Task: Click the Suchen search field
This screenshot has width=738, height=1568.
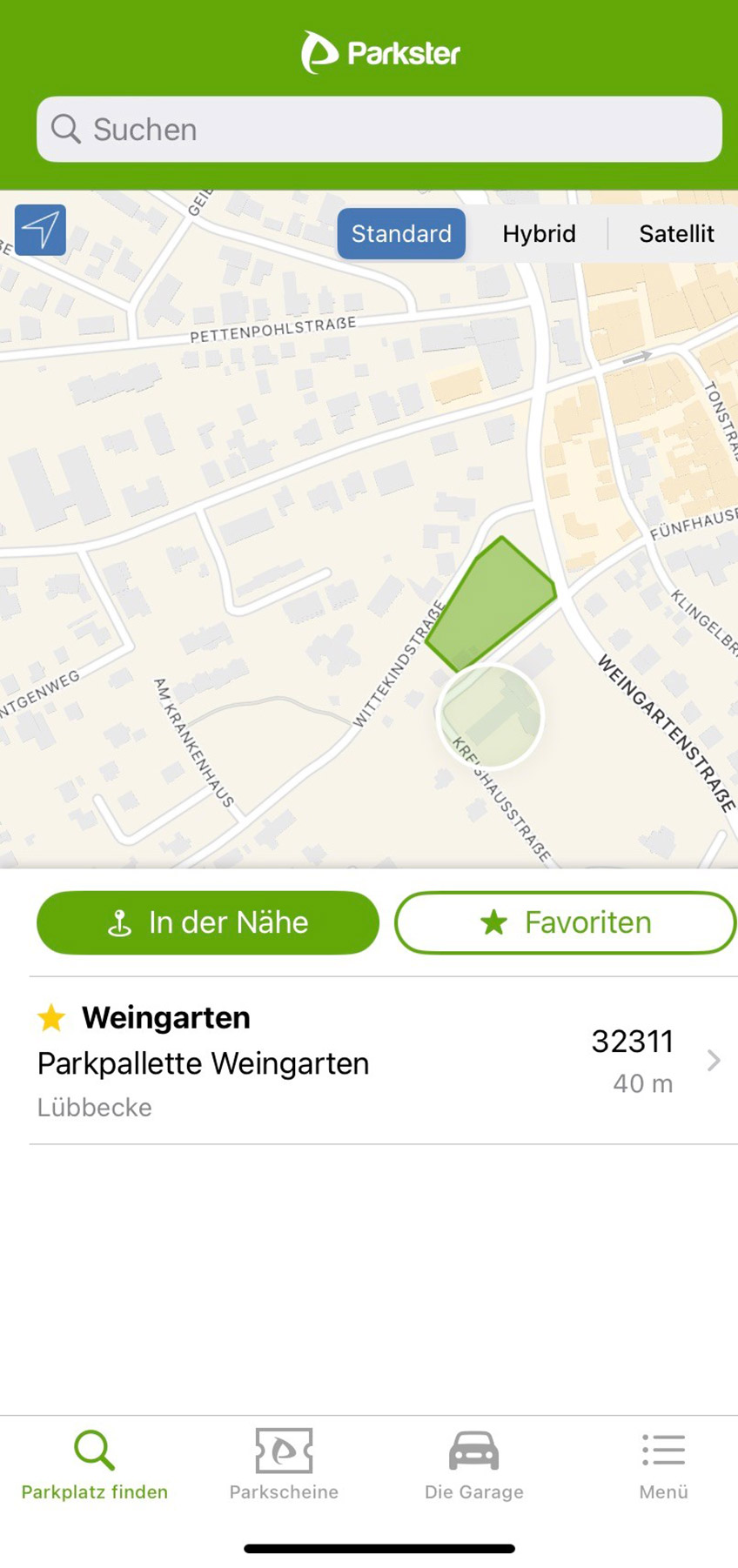Action: [379, 129]
